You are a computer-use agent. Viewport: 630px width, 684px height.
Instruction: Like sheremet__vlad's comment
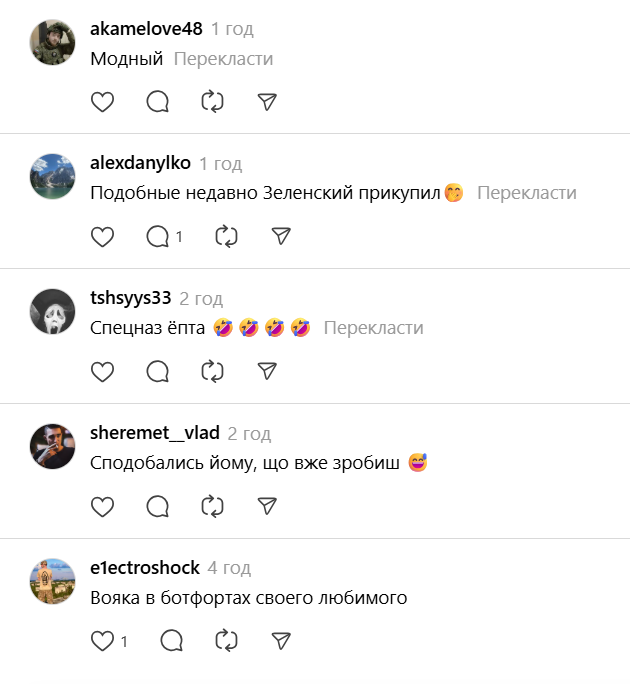click(102, 507)
